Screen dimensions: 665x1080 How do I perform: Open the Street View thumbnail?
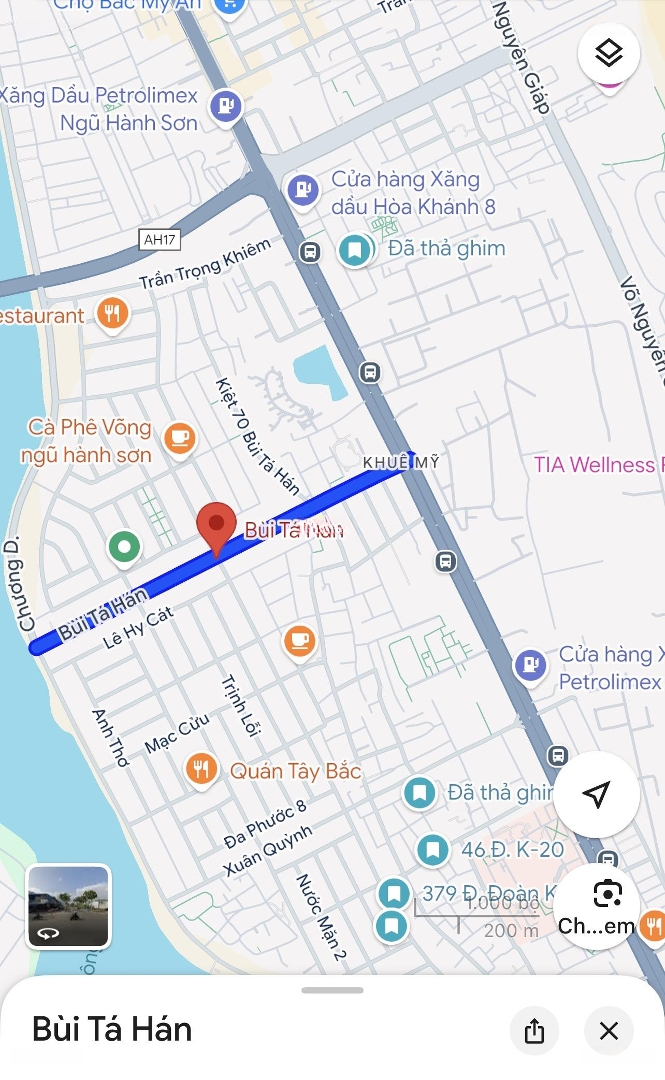pos(68,906)
